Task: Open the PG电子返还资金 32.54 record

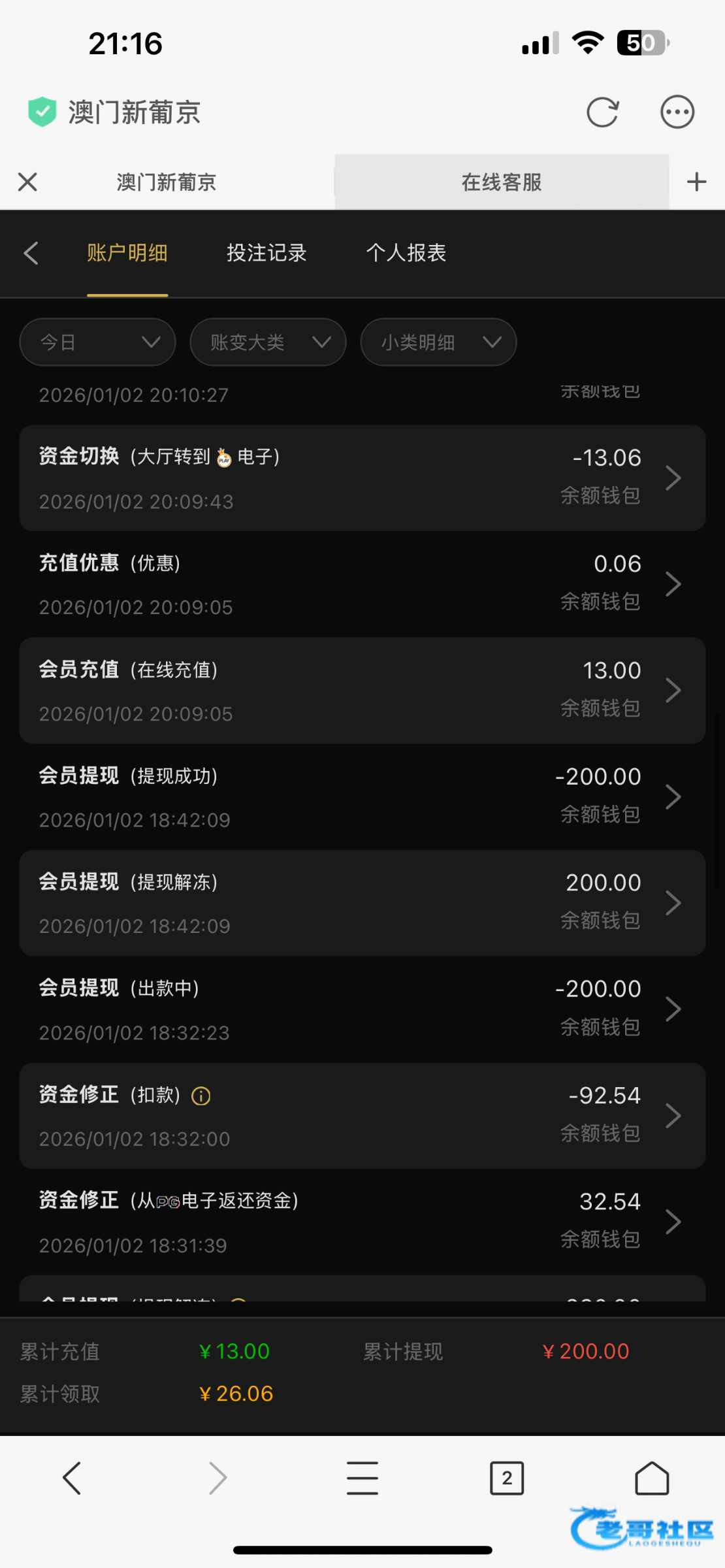Action: [x=362, y=1222]
